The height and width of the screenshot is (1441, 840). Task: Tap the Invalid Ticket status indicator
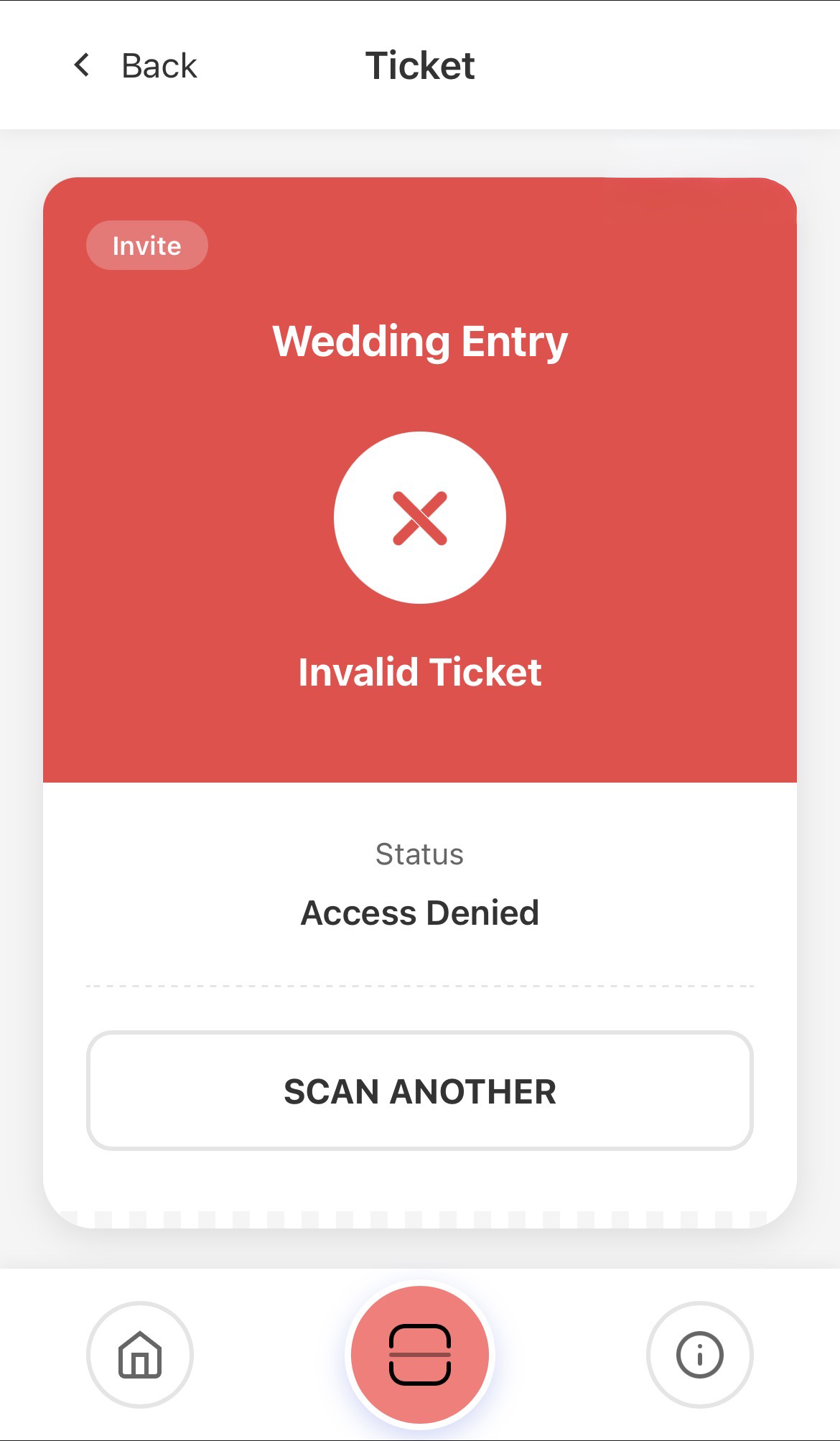[420, 672]
